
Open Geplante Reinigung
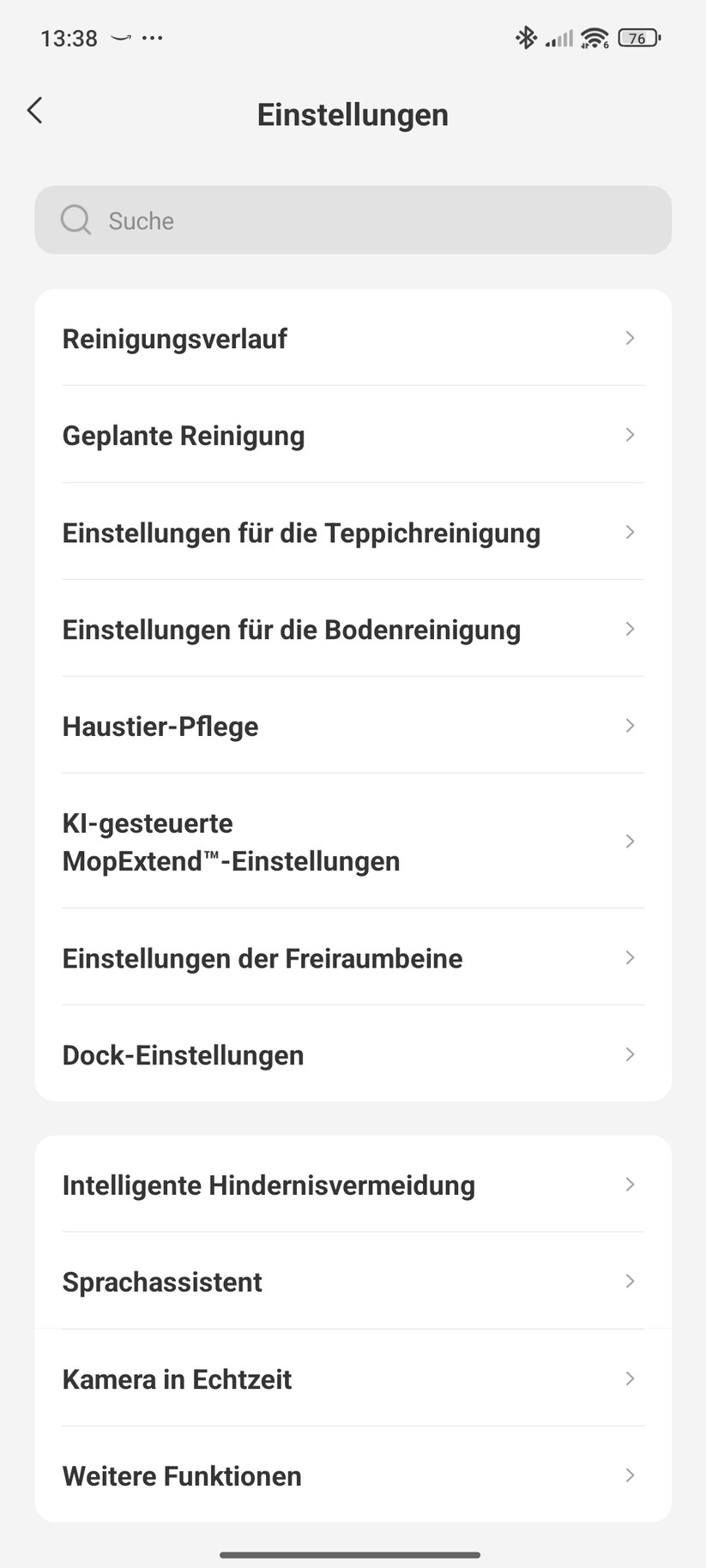coord(353,436)
